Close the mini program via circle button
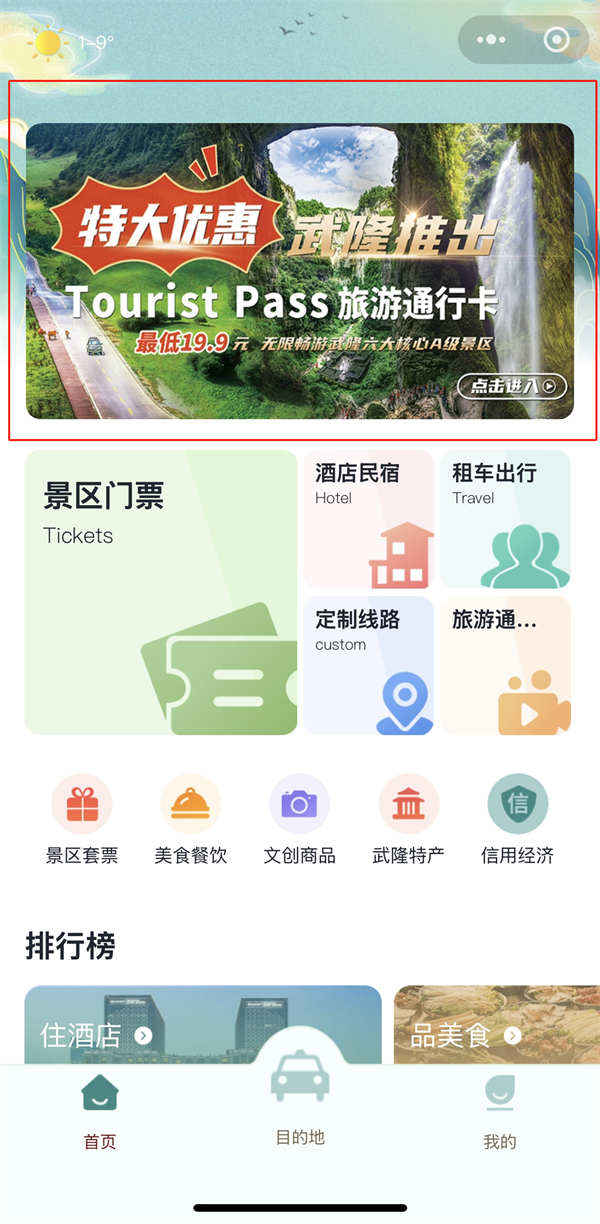Image resolution: width=600 pixels, height=1224 pixels. click(556, 40)
